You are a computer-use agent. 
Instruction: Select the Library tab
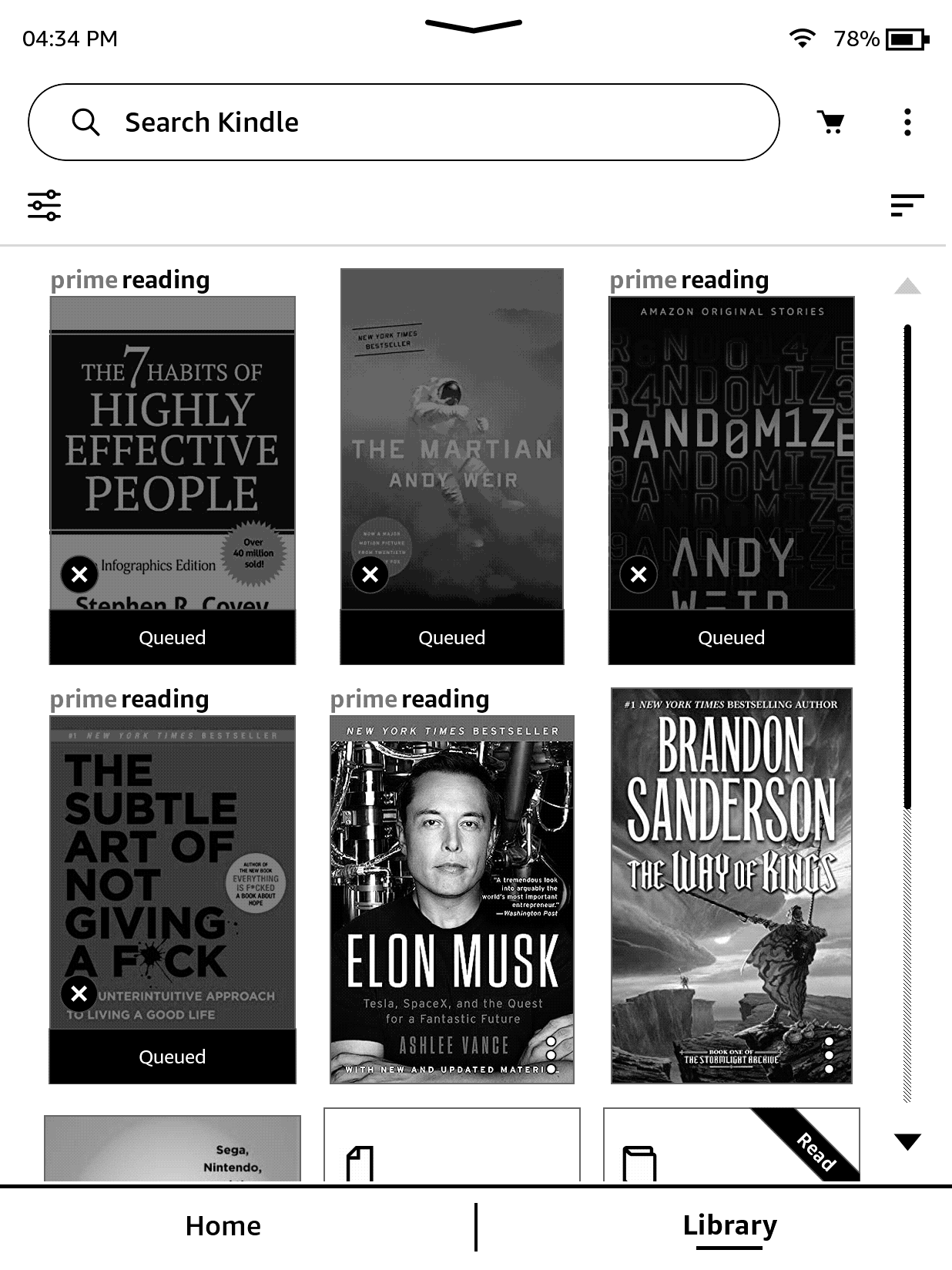point(729,1226)
